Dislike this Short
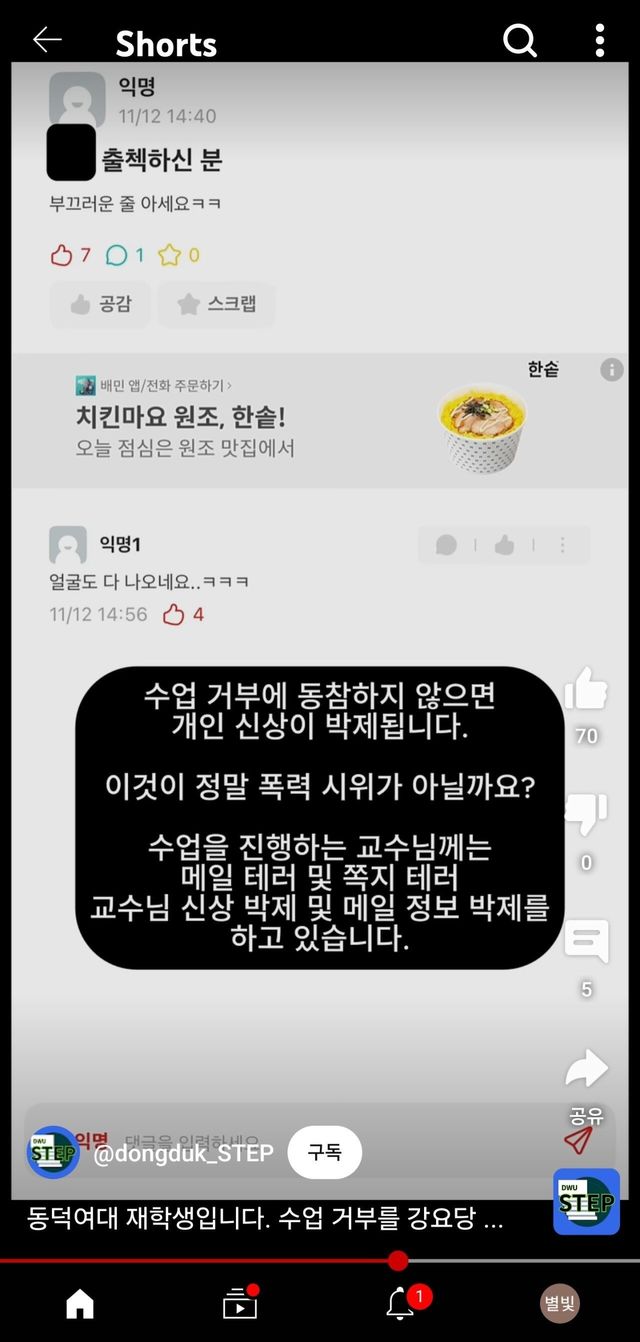Image resolution: width=640 pixels, height=1342 pixels. coord(587,815)
